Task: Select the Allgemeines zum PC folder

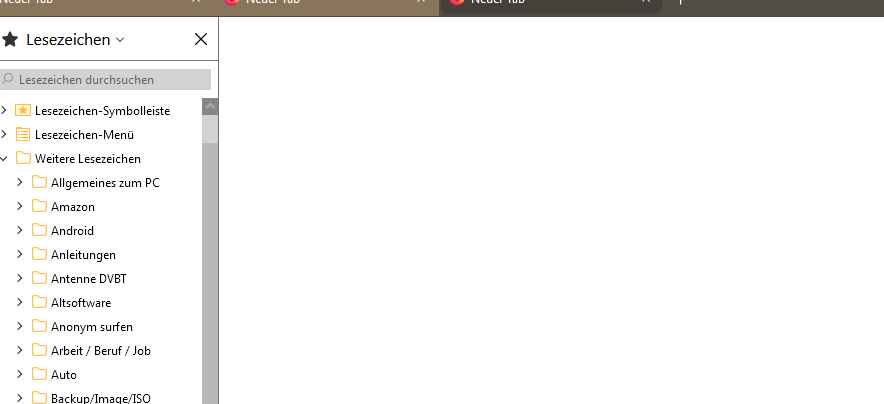Action: 105,183
